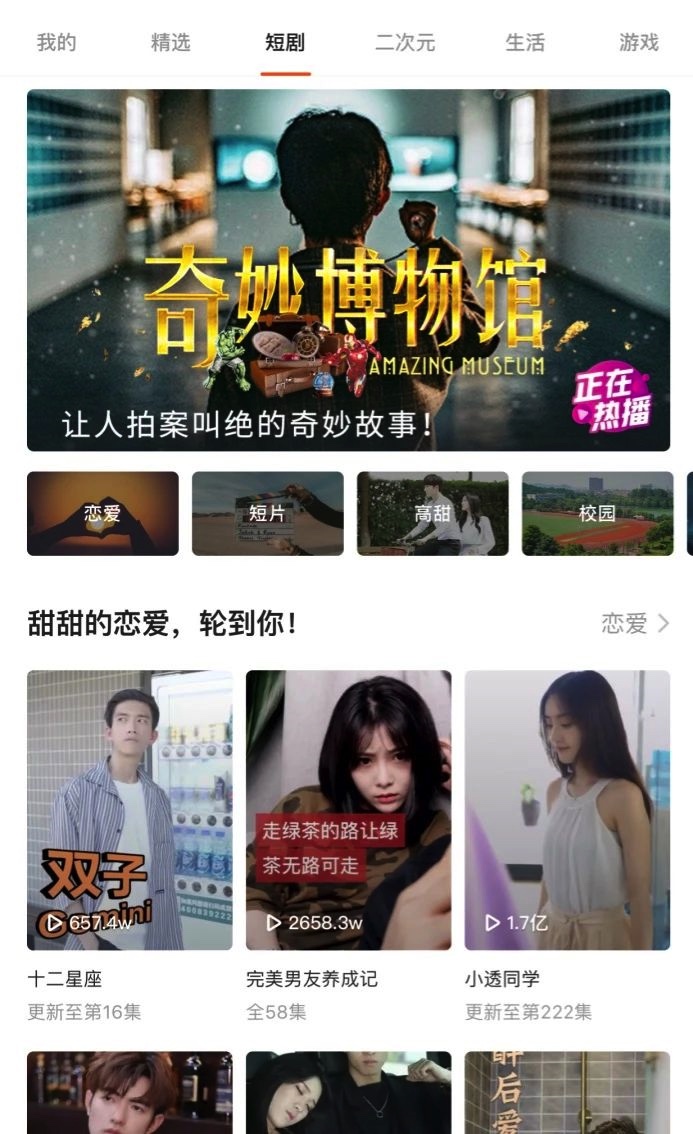Open the 短片 category tile

pos(268,514)
